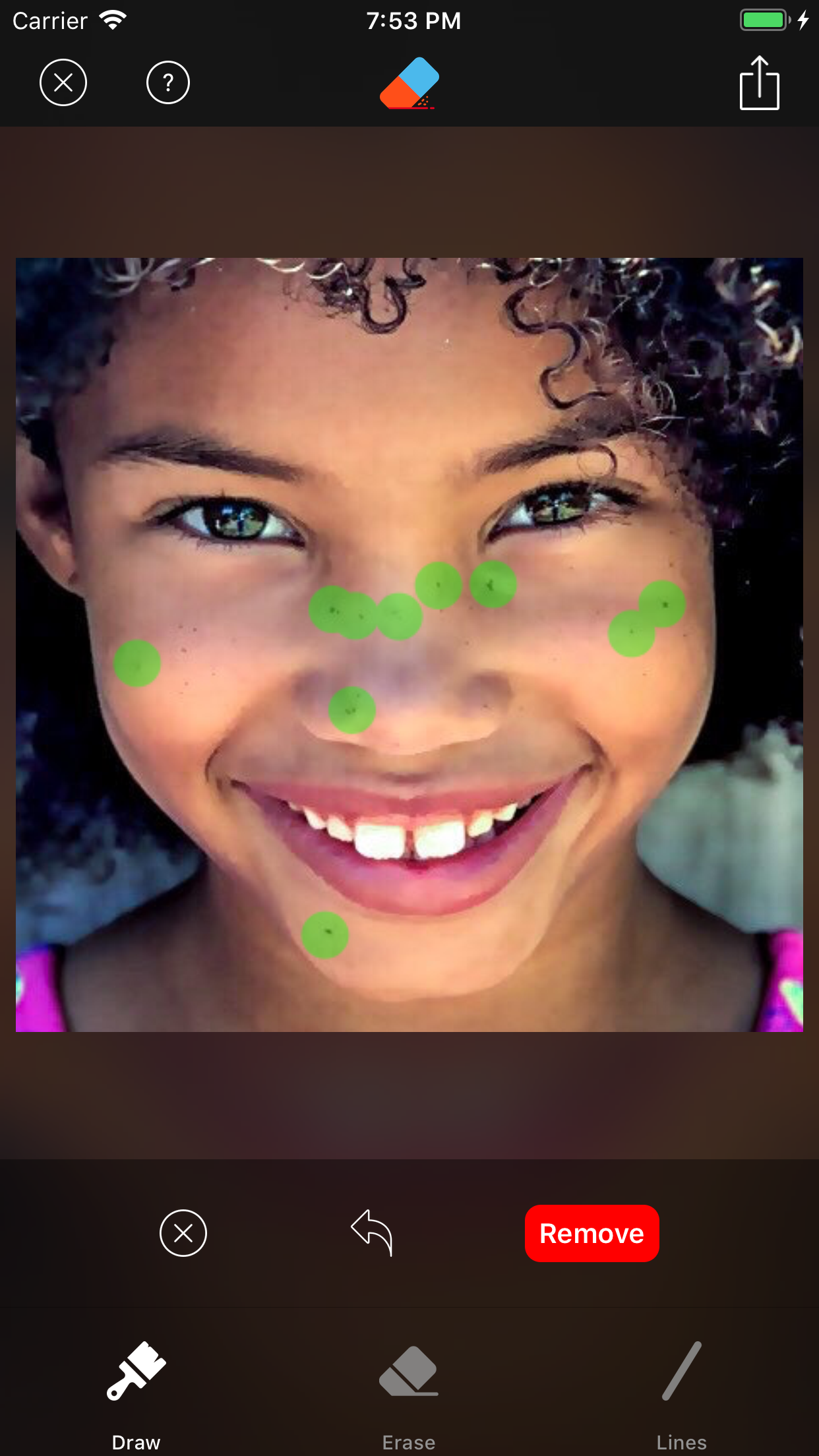The width and height of the screenshot is (819, 1456).
Task: Clear the green selection marks
Action: (183, 1233)
